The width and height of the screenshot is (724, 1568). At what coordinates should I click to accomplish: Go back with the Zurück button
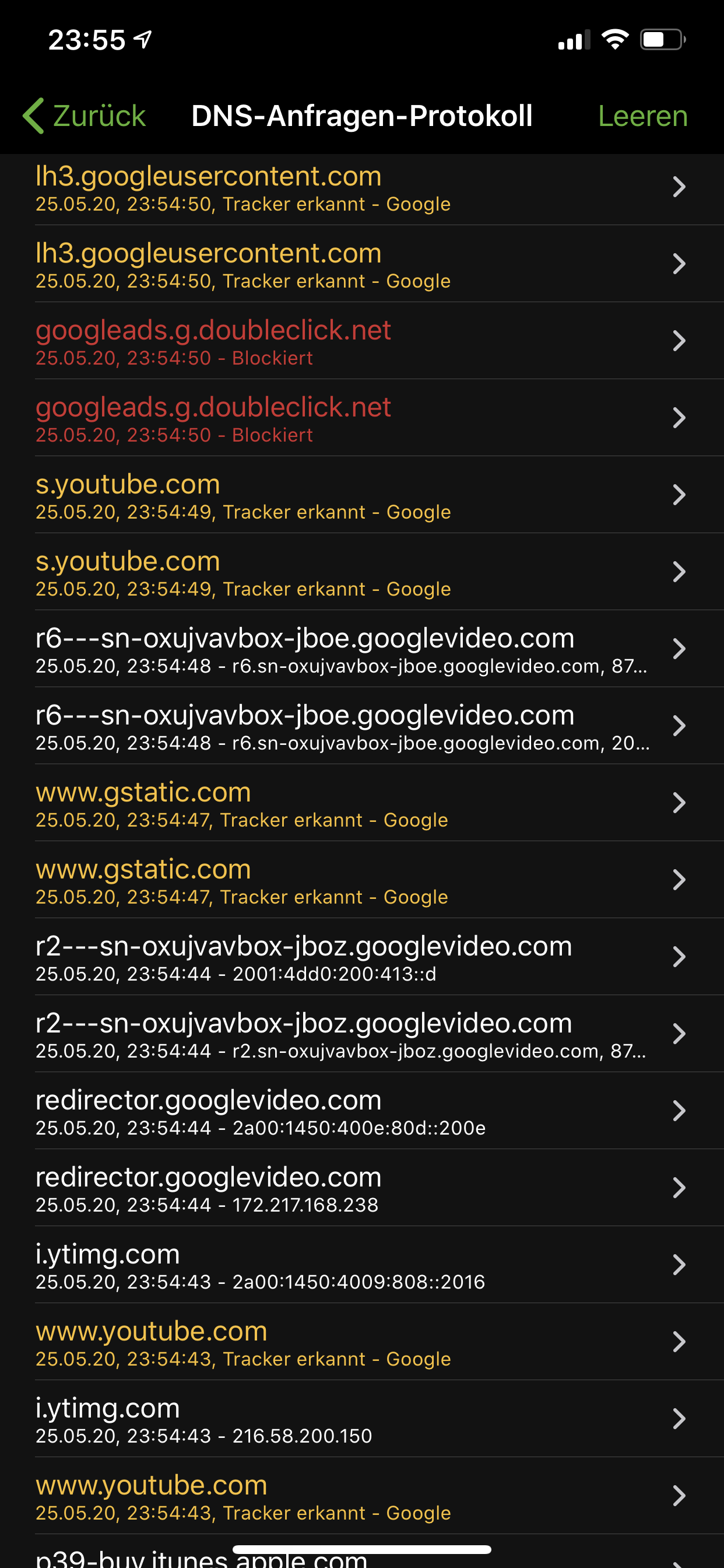pyautogui.click(x=85, y=116)
